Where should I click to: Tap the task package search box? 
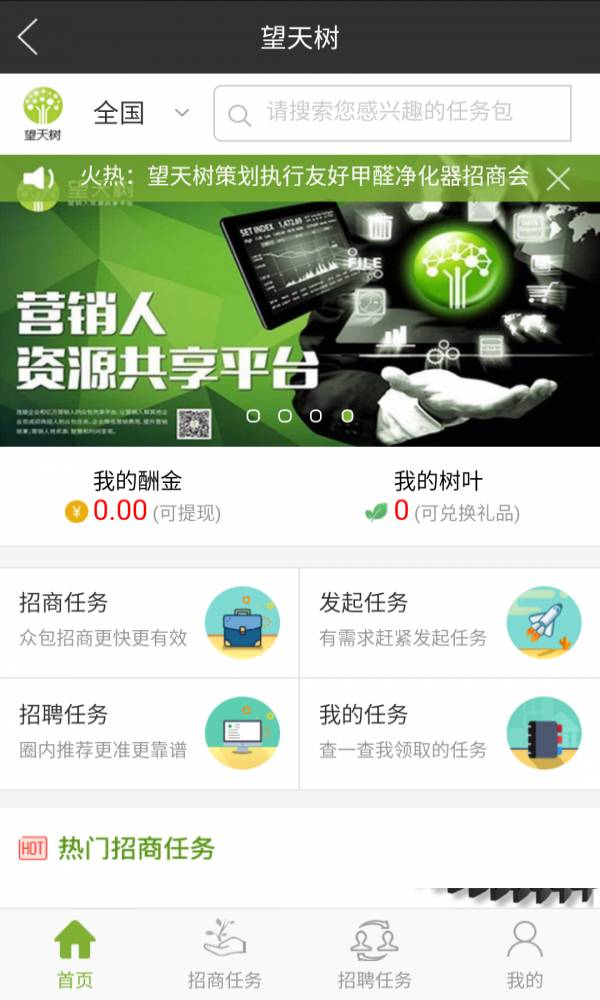point(392,113)
